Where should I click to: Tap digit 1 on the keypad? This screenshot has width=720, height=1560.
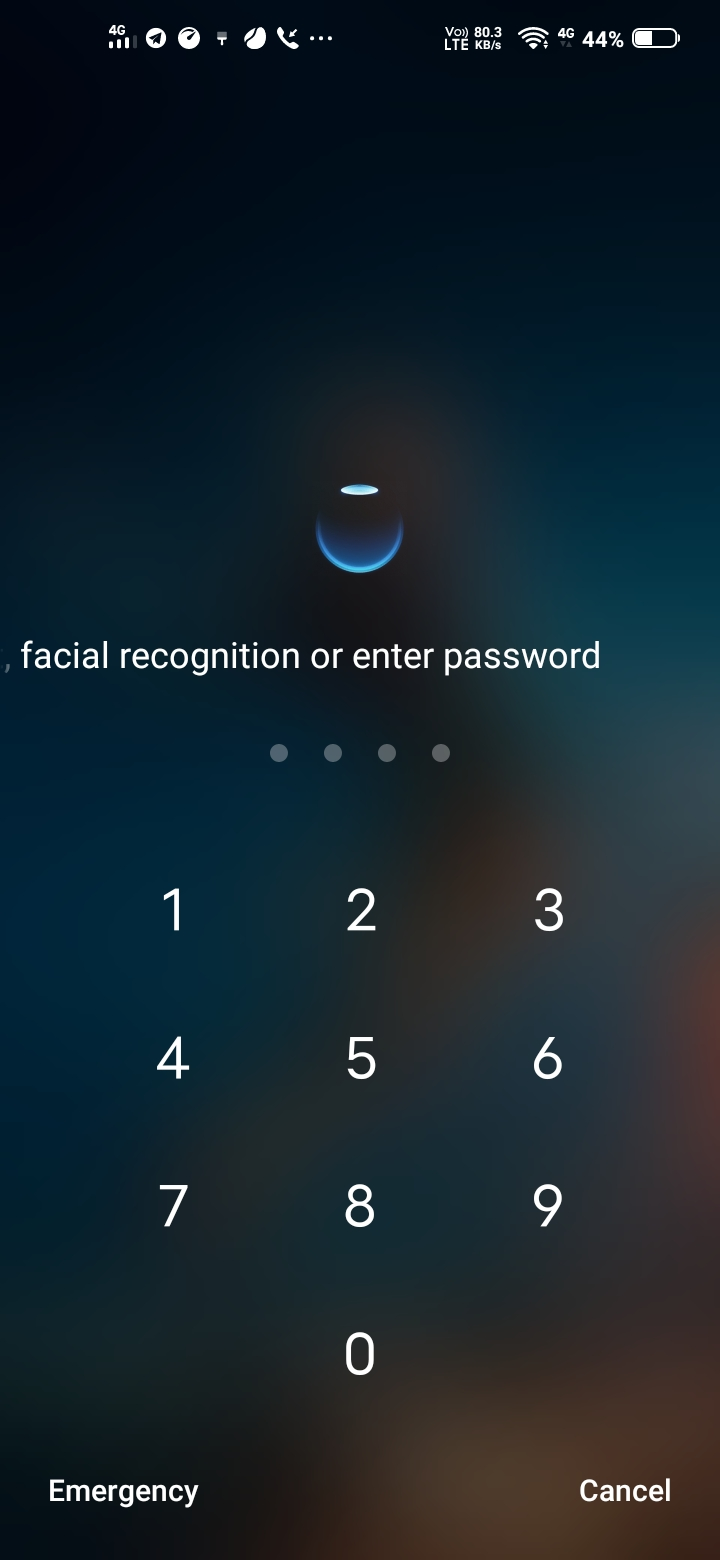click(174, 910)
